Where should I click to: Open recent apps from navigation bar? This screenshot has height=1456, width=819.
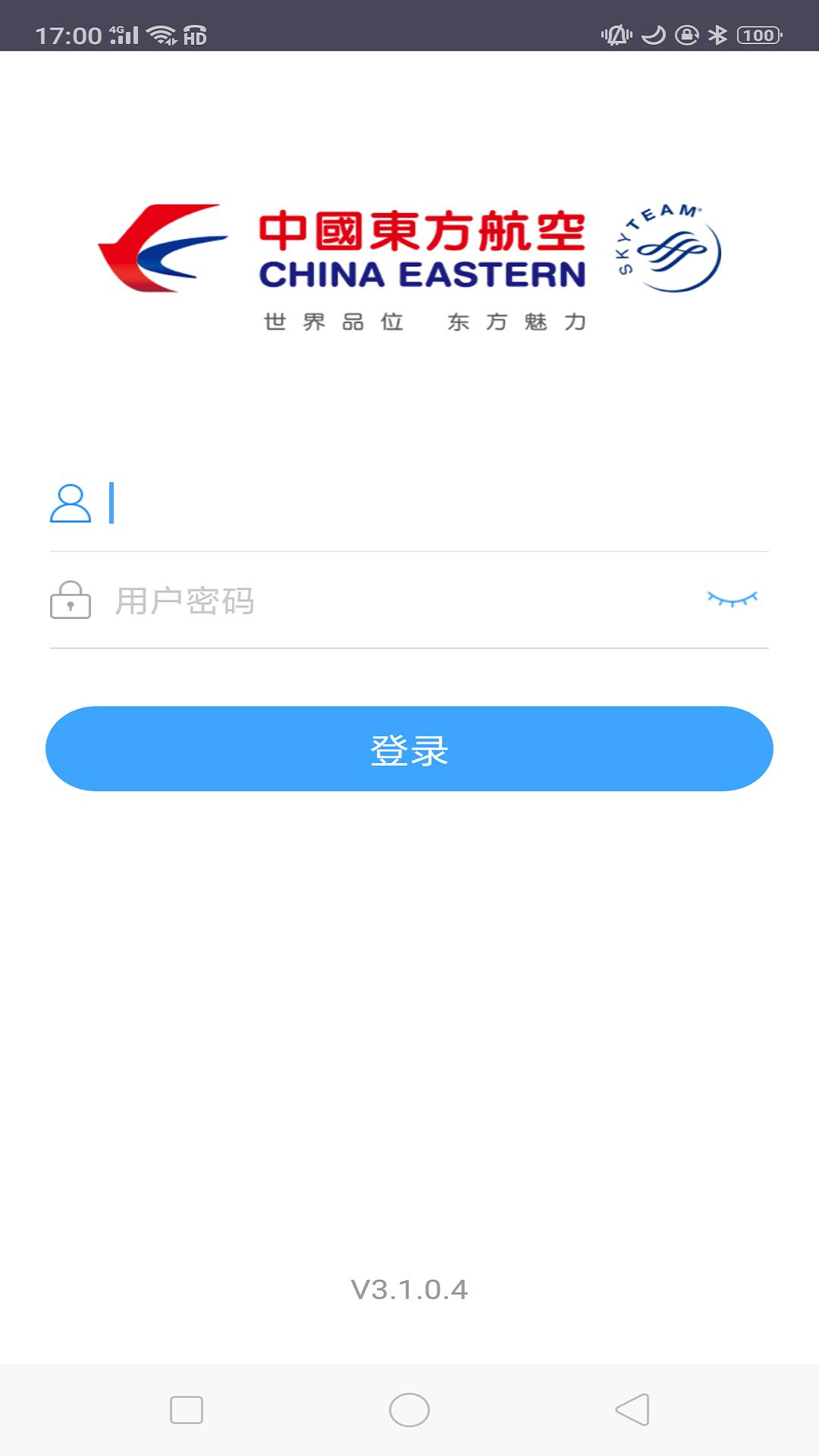(x=187, y=1410)
